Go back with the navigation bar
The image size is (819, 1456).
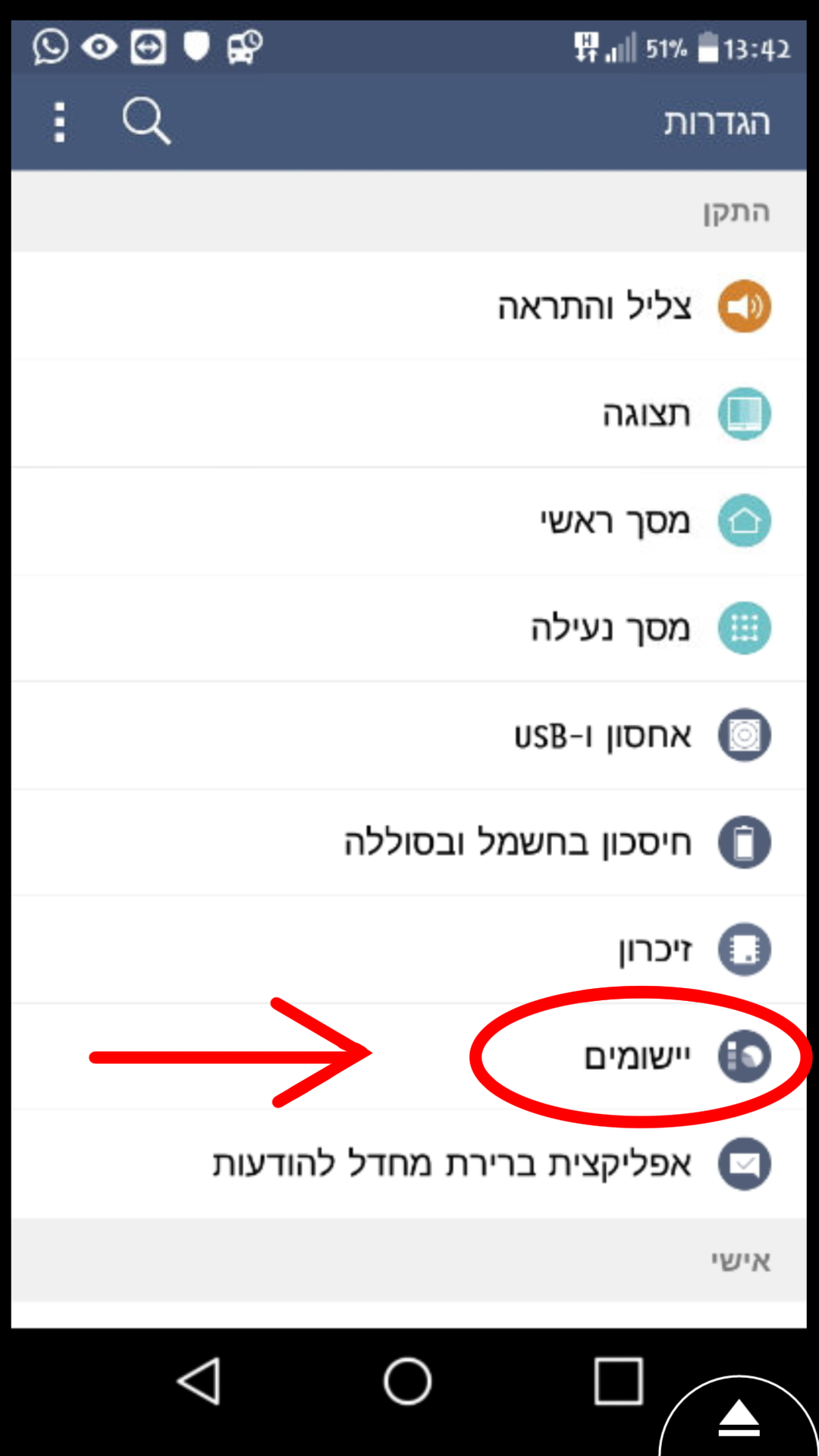(199, 1381)
